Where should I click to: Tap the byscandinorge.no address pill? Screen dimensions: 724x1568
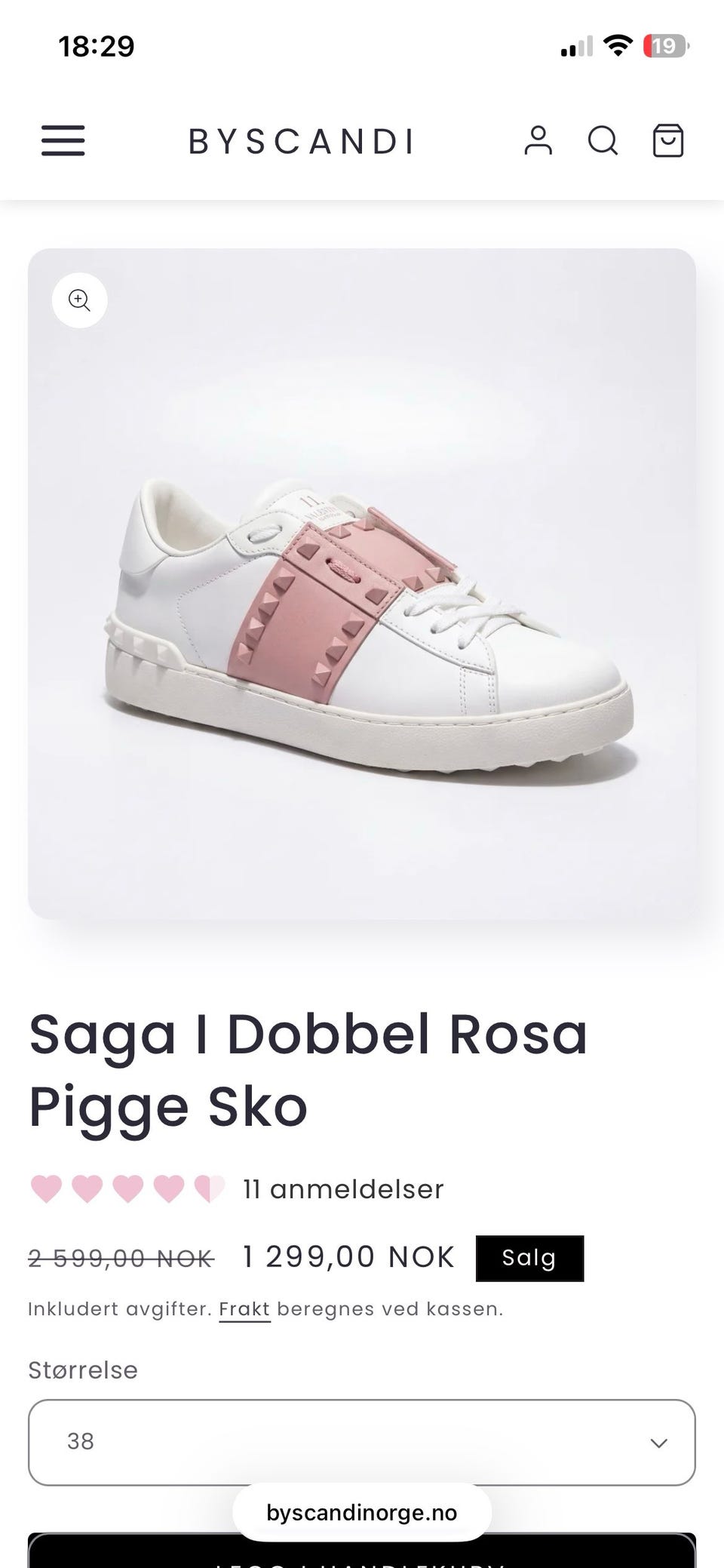pyautogui.click(x=362, y=1512)
